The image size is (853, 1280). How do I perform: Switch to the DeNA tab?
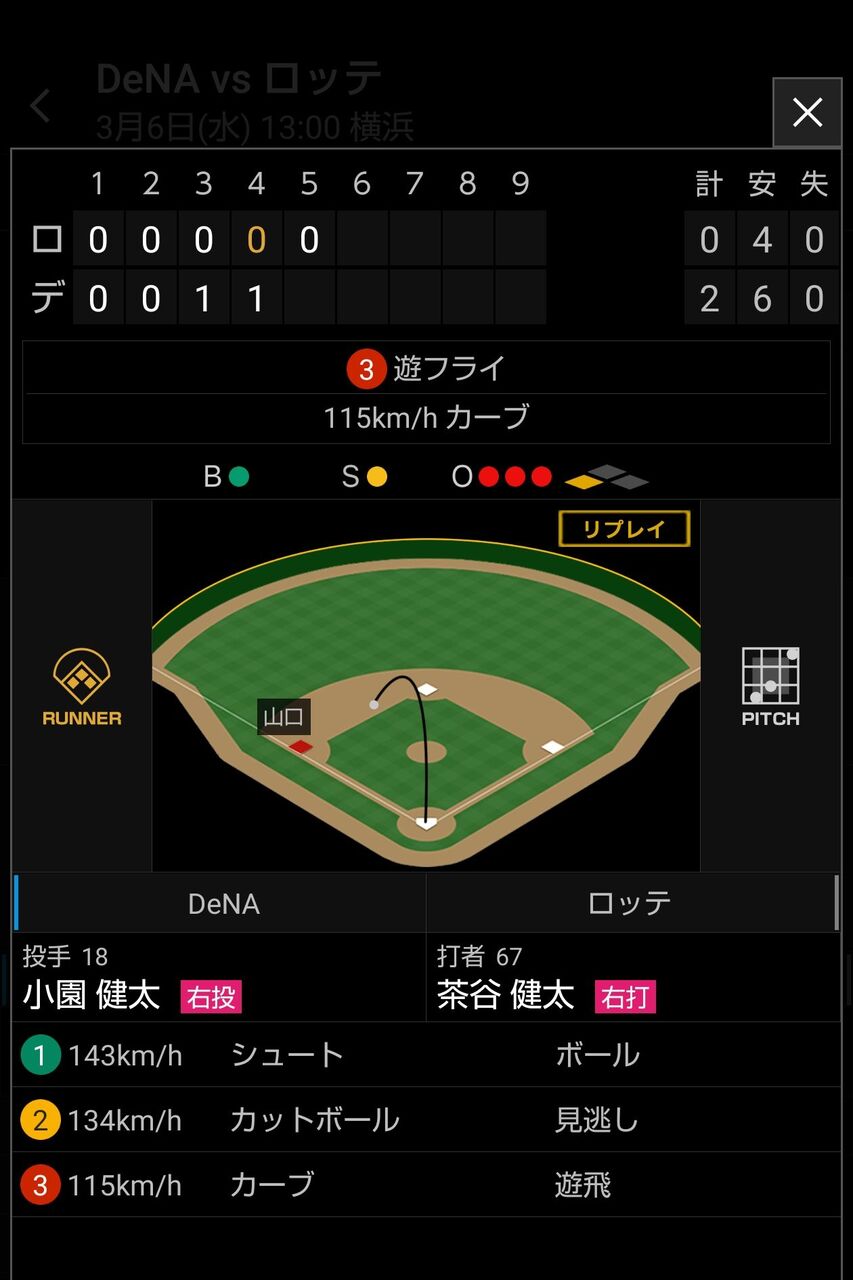click(221, 903)
